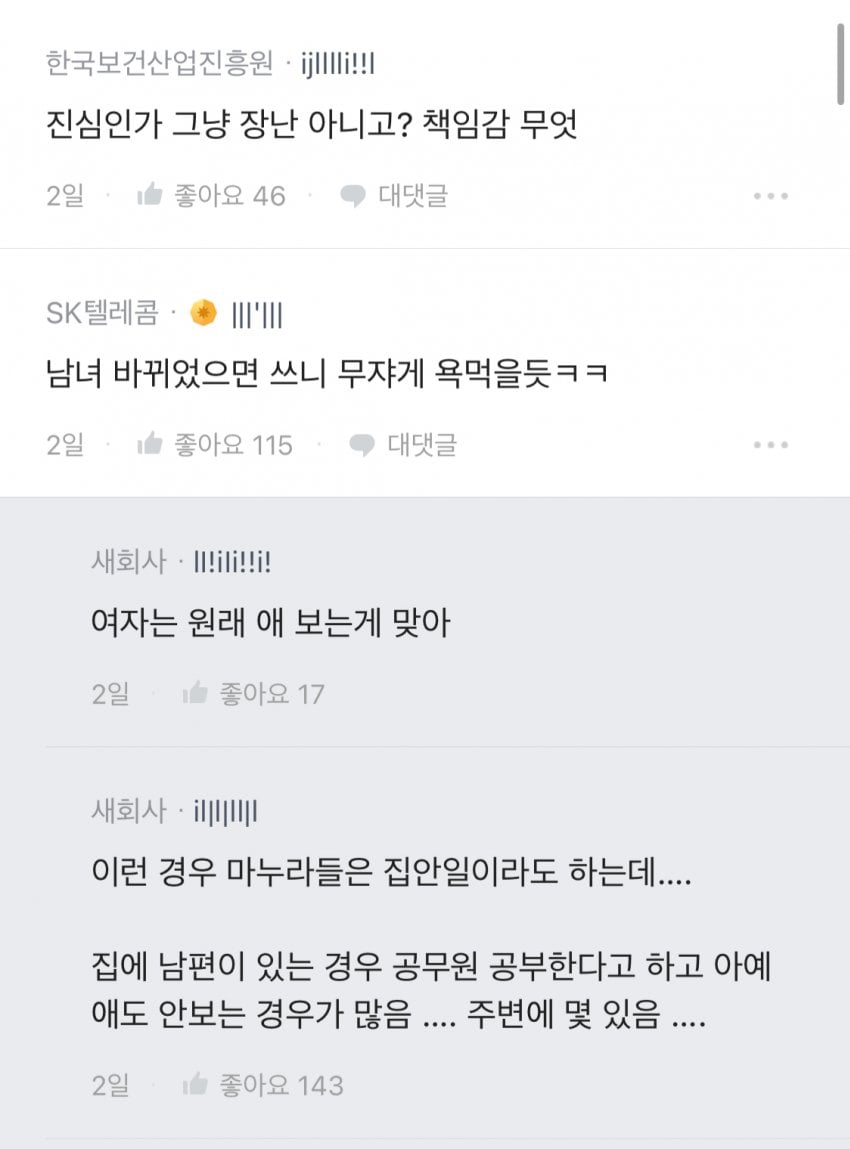Like the reply with 143 likes
This screenshot has height=1149, width=850.
pos(196,1085)
